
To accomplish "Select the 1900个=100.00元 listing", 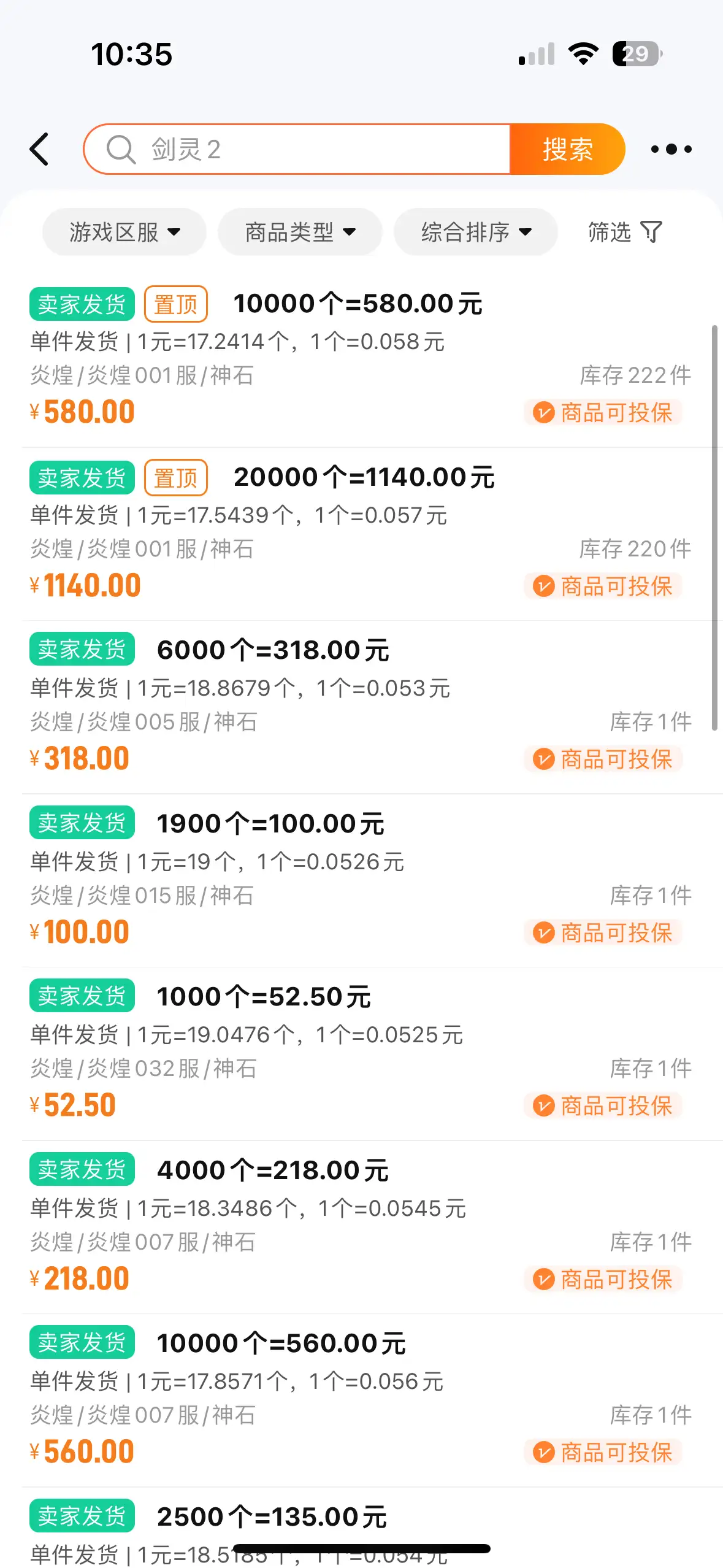I will pyautogui.click(x=270, y=824).
